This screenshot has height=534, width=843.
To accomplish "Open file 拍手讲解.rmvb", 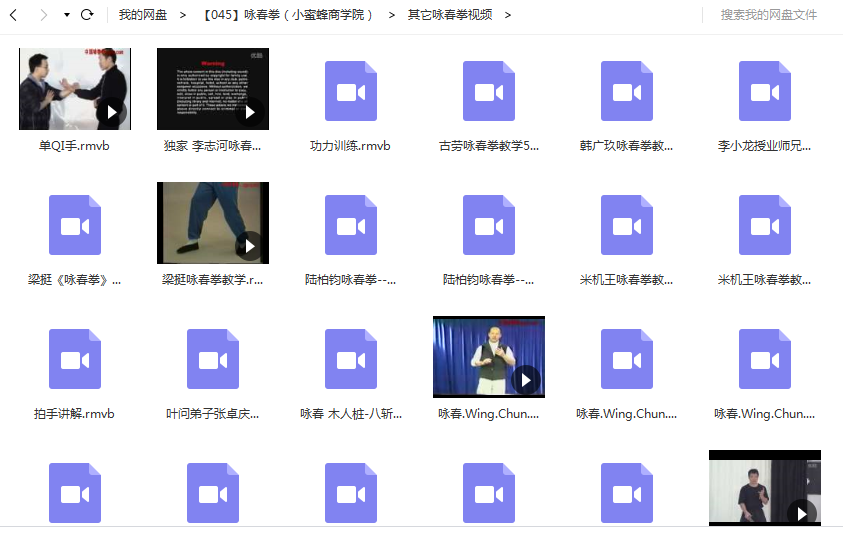I will click(x=75, y=359).
